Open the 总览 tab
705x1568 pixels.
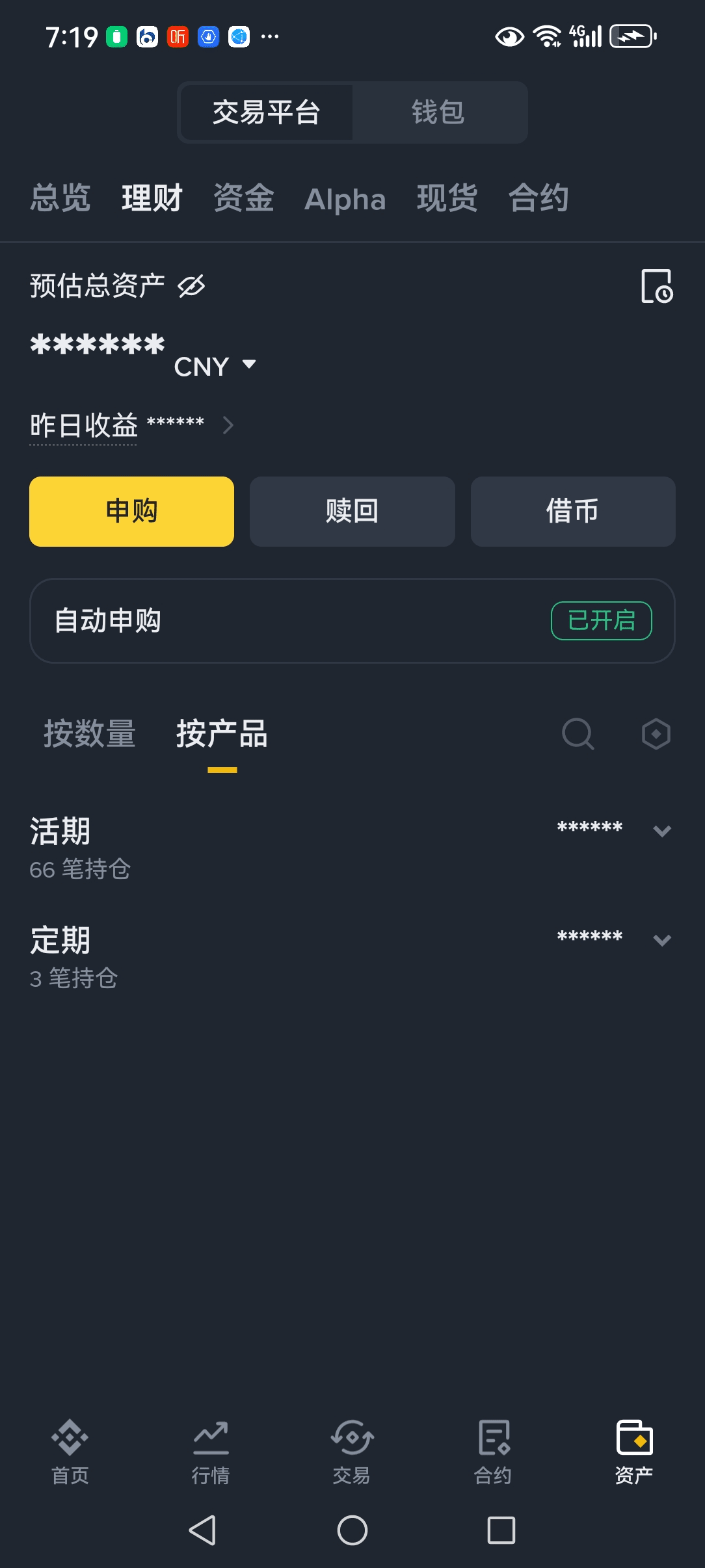point(60,198)
